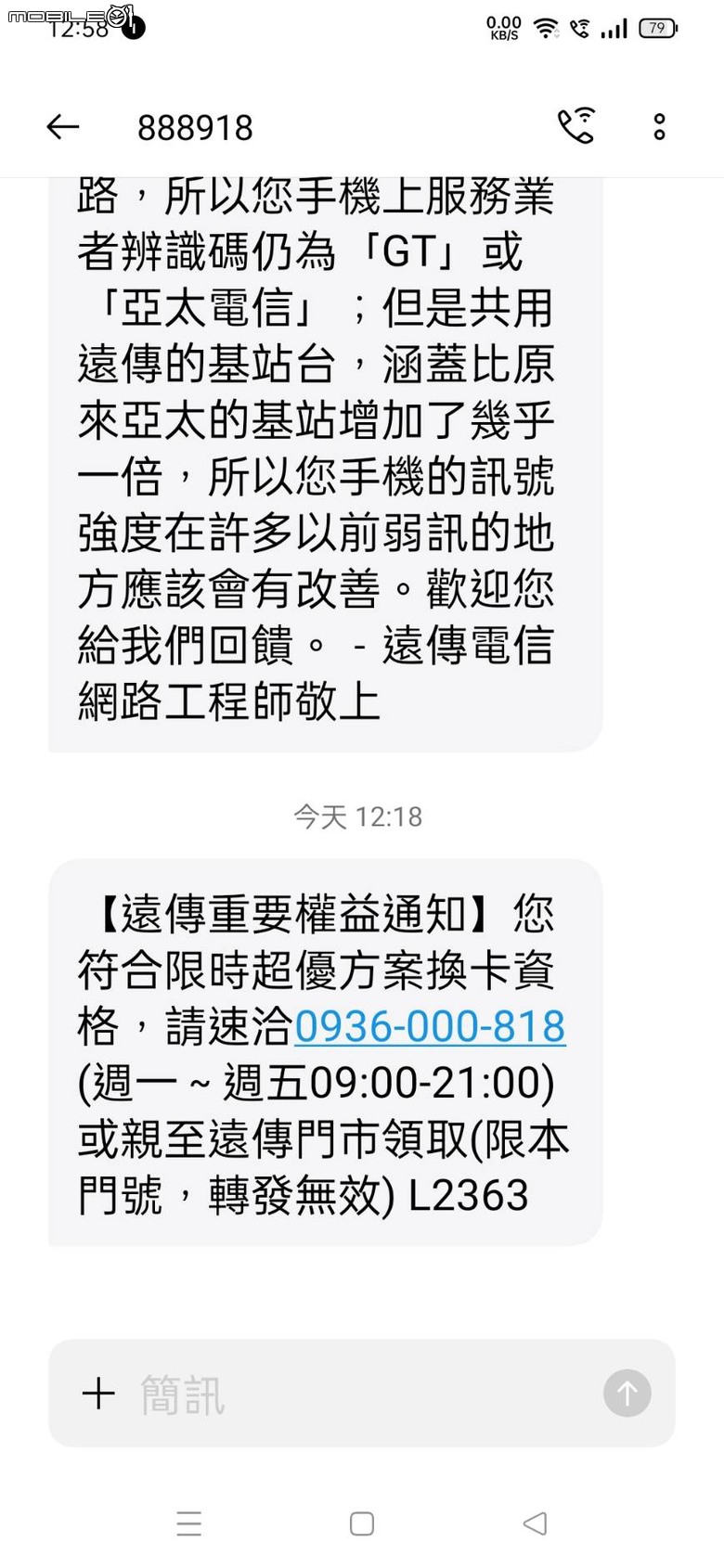
Task: Open the three-dot overflow menu
Action: coord(659,127)
